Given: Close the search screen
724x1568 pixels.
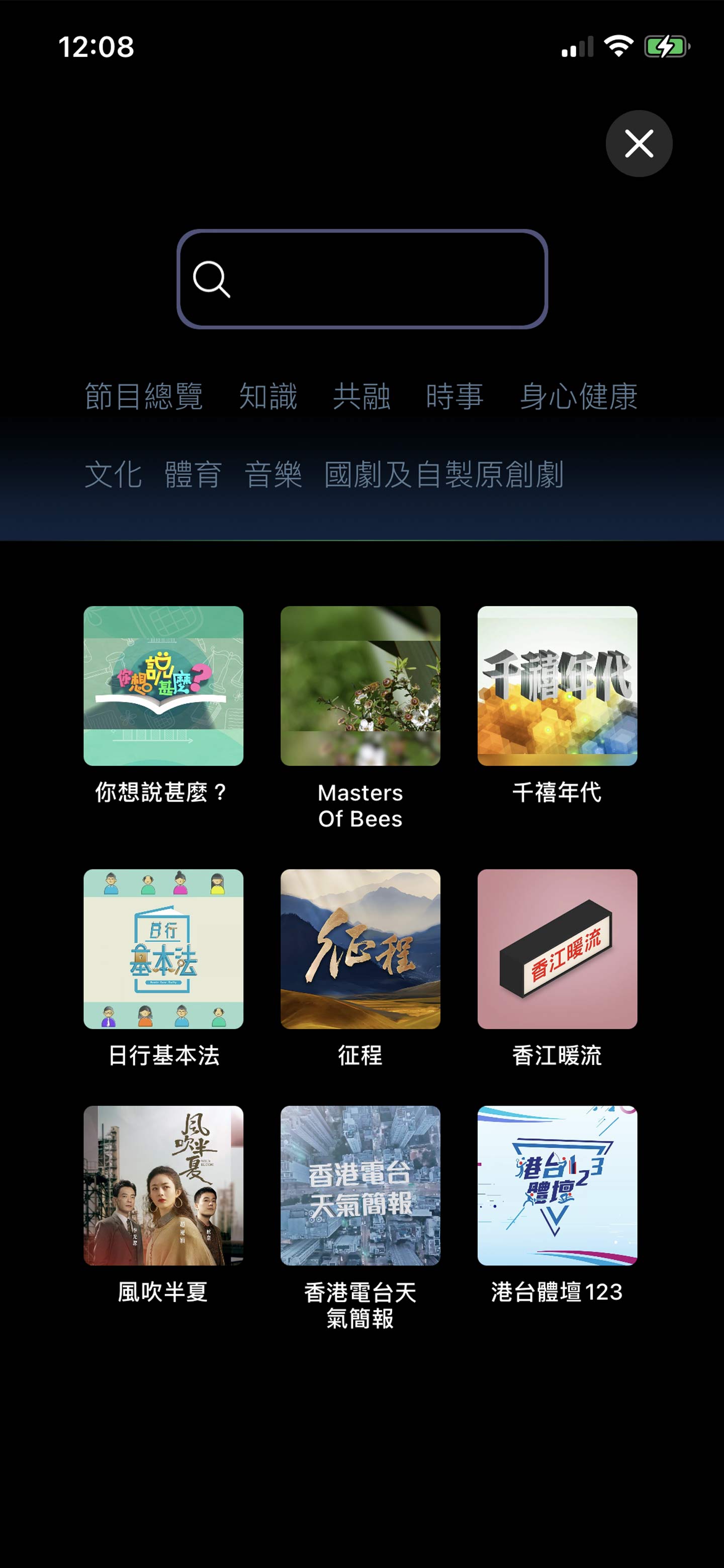Looking at the screenshot, I should click(x=638, y=144).
